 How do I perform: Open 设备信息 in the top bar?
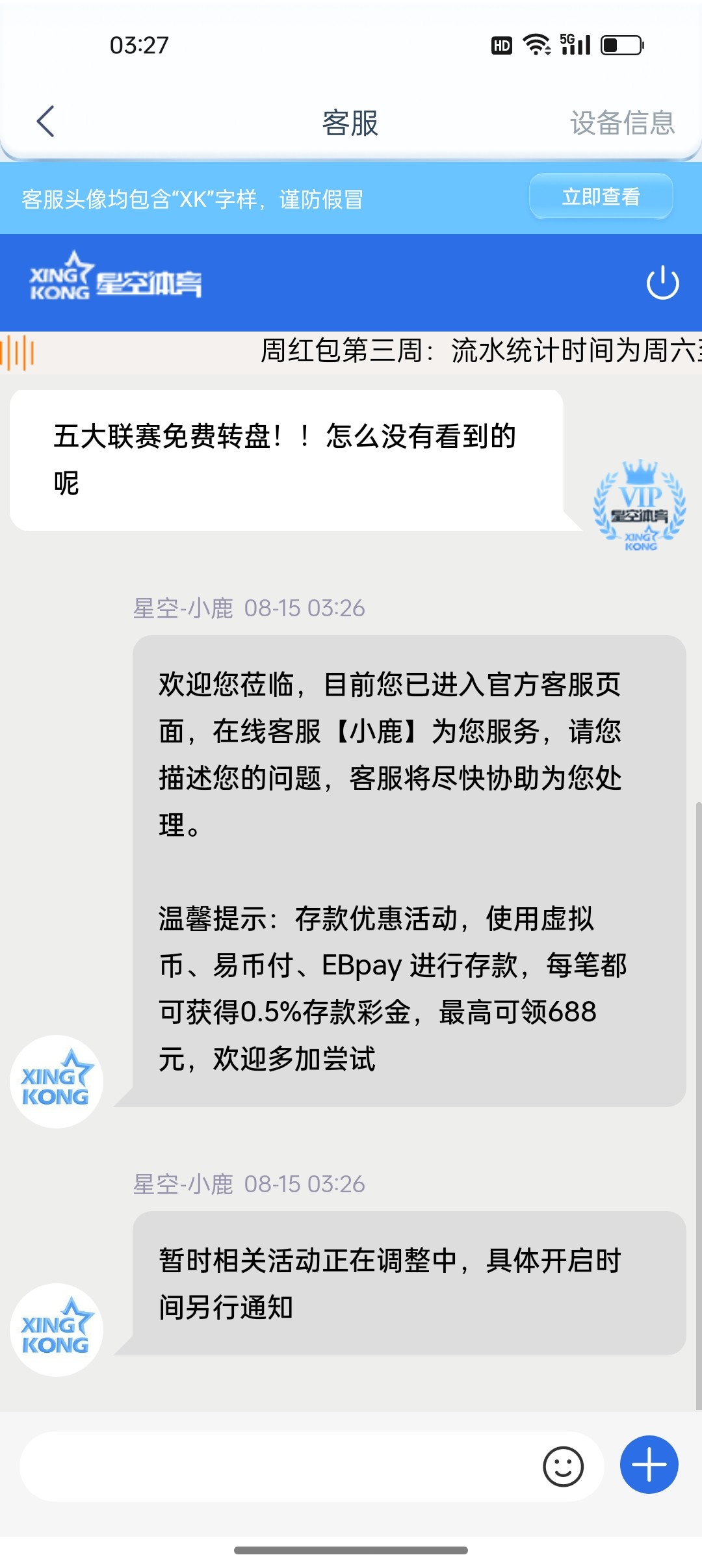pos(622,122)
